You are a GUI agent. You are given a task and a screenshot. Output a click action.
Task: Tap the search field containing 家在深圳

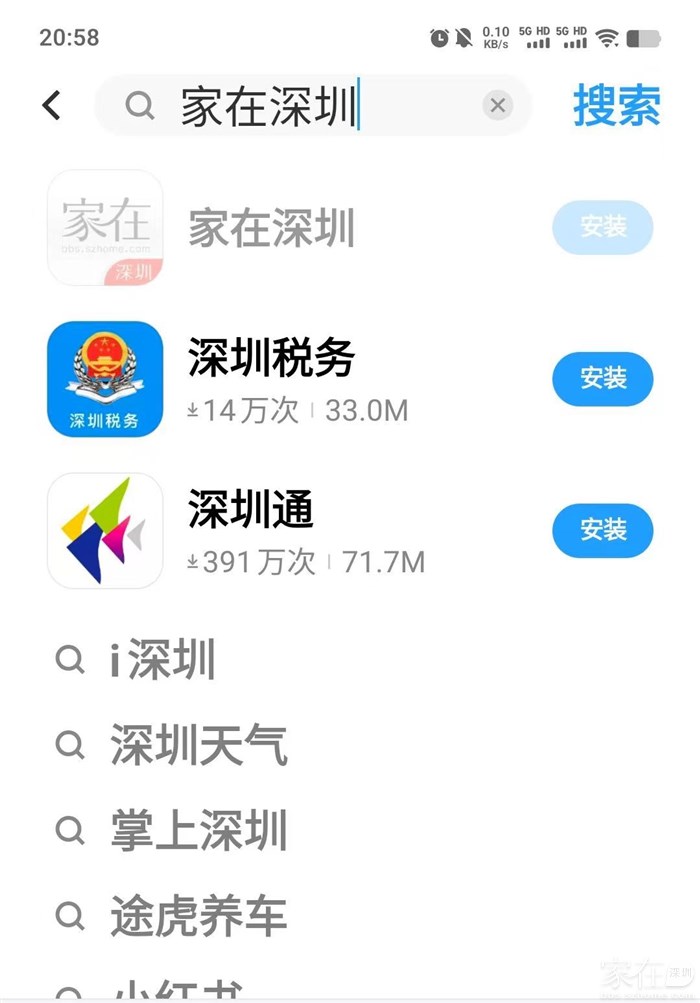[300, 106]
